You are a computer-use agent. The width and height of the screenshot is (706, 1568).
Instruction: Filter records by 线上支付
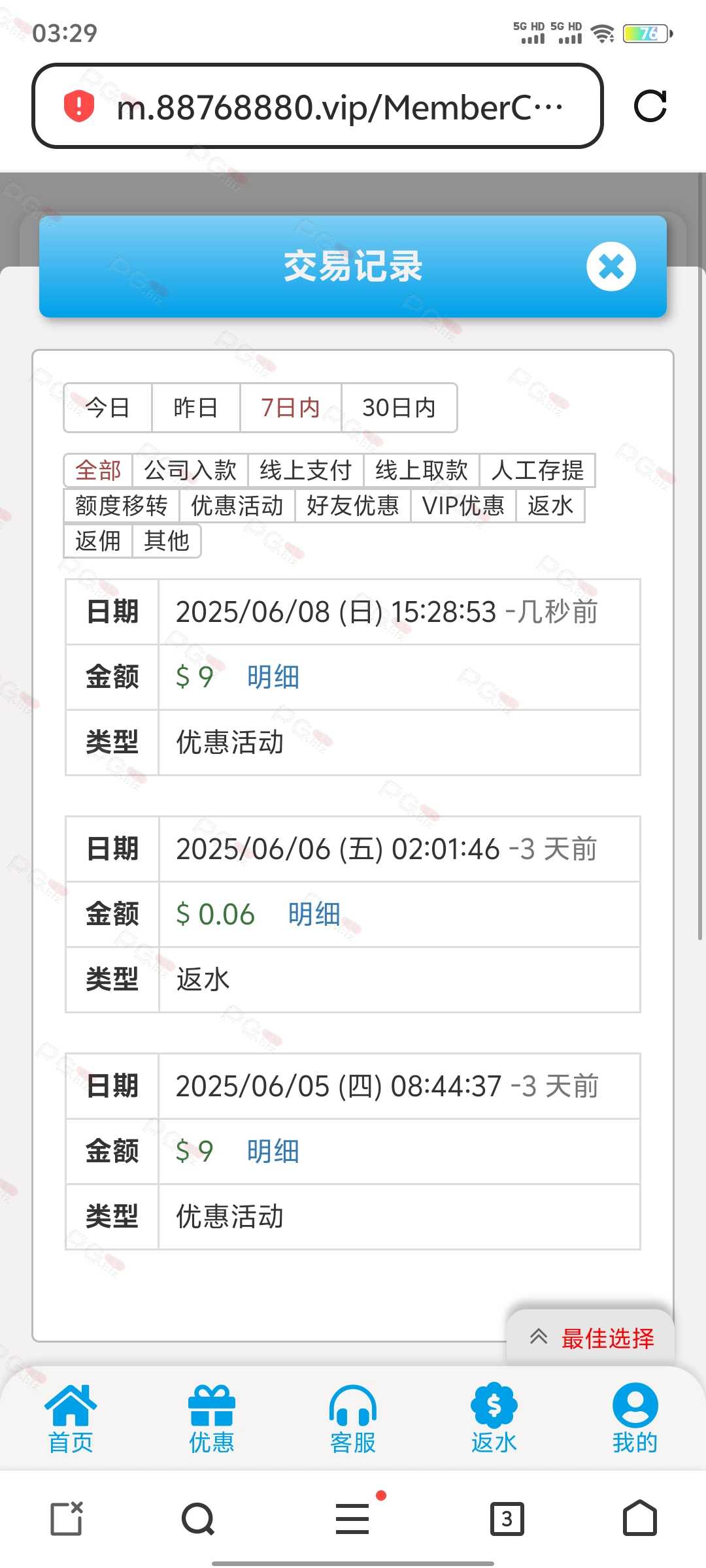coord(306,470)
